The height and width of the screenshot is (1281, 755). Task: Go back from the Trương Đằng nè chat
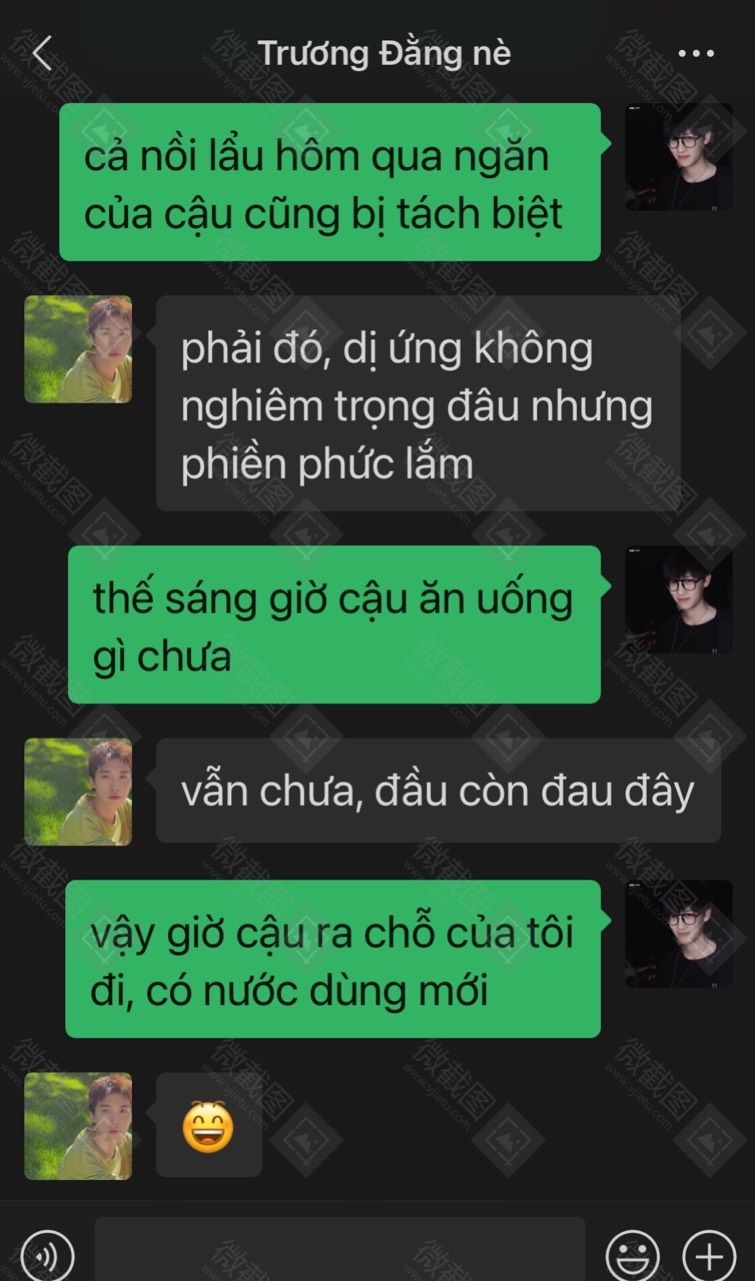pos(42,53)
